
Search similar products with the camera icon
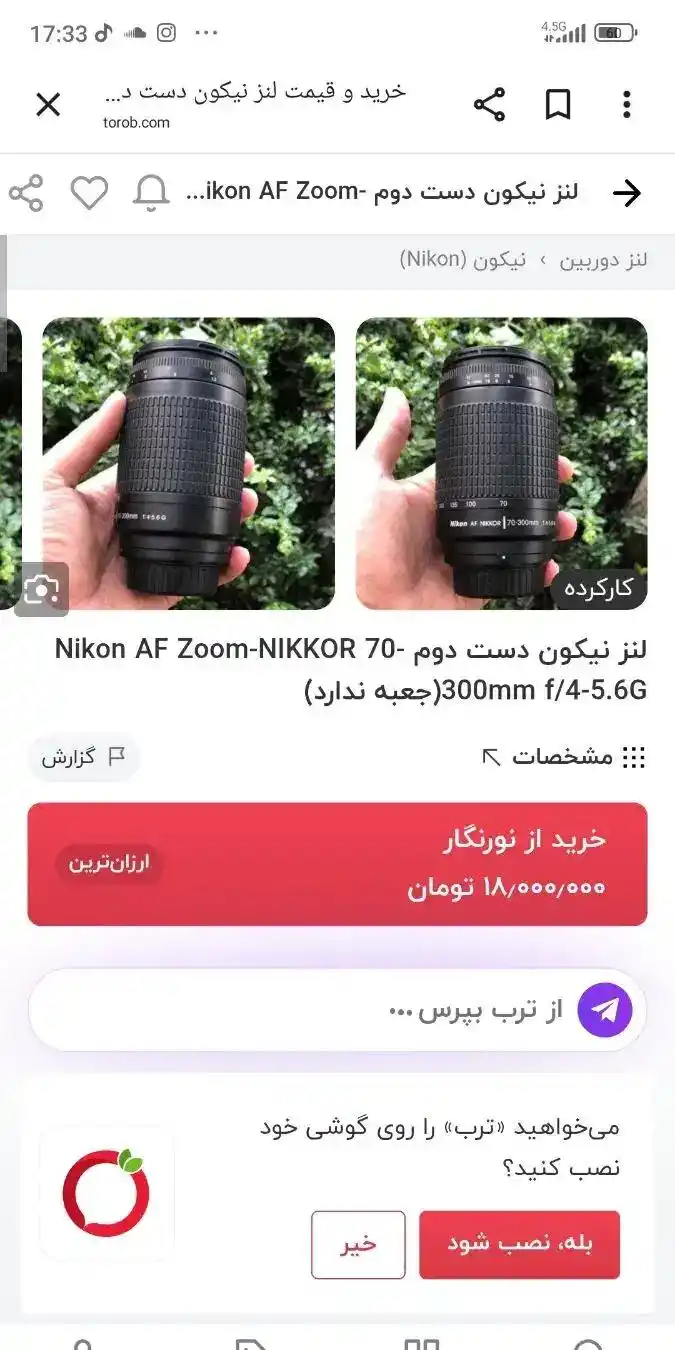(x=41, y=589)
